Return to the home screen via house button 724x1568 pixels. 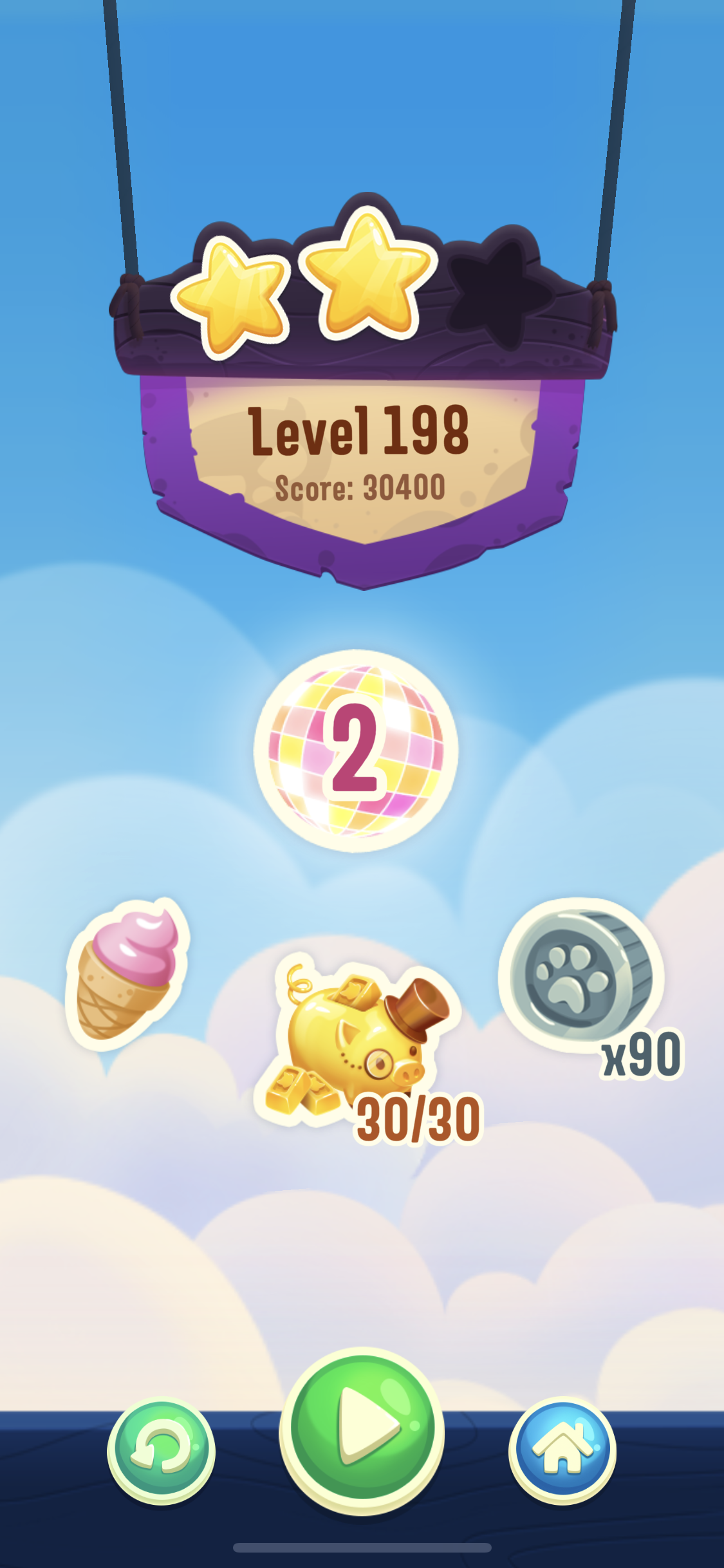pyautogui.click(x=562, y=1450)
